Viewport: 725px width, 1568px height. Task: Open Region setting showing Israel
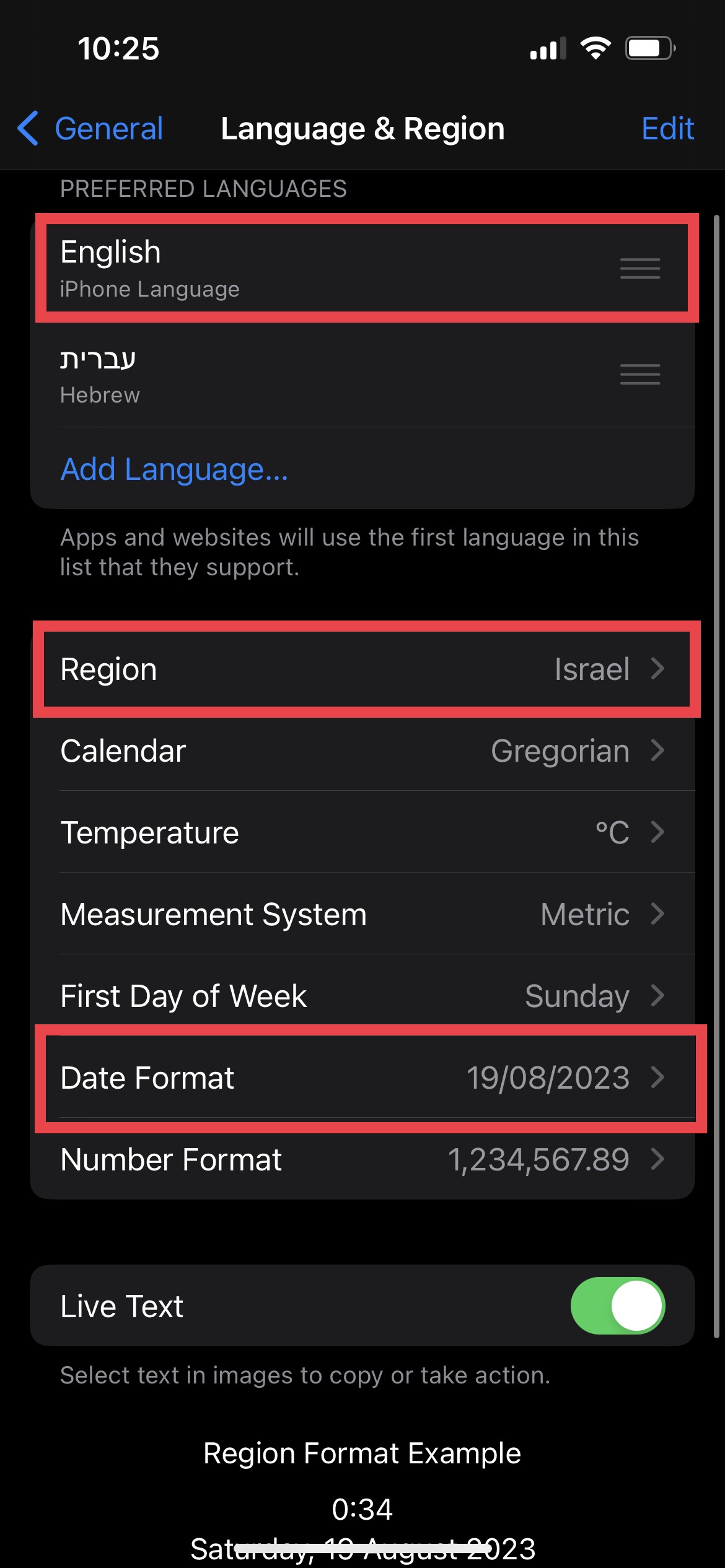click(362, 669)
